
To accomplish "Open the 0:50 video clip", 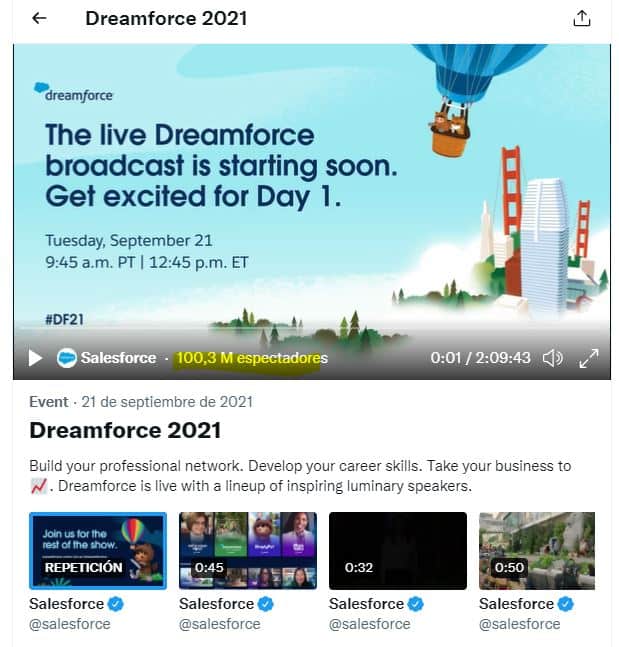I will (537, 551).
